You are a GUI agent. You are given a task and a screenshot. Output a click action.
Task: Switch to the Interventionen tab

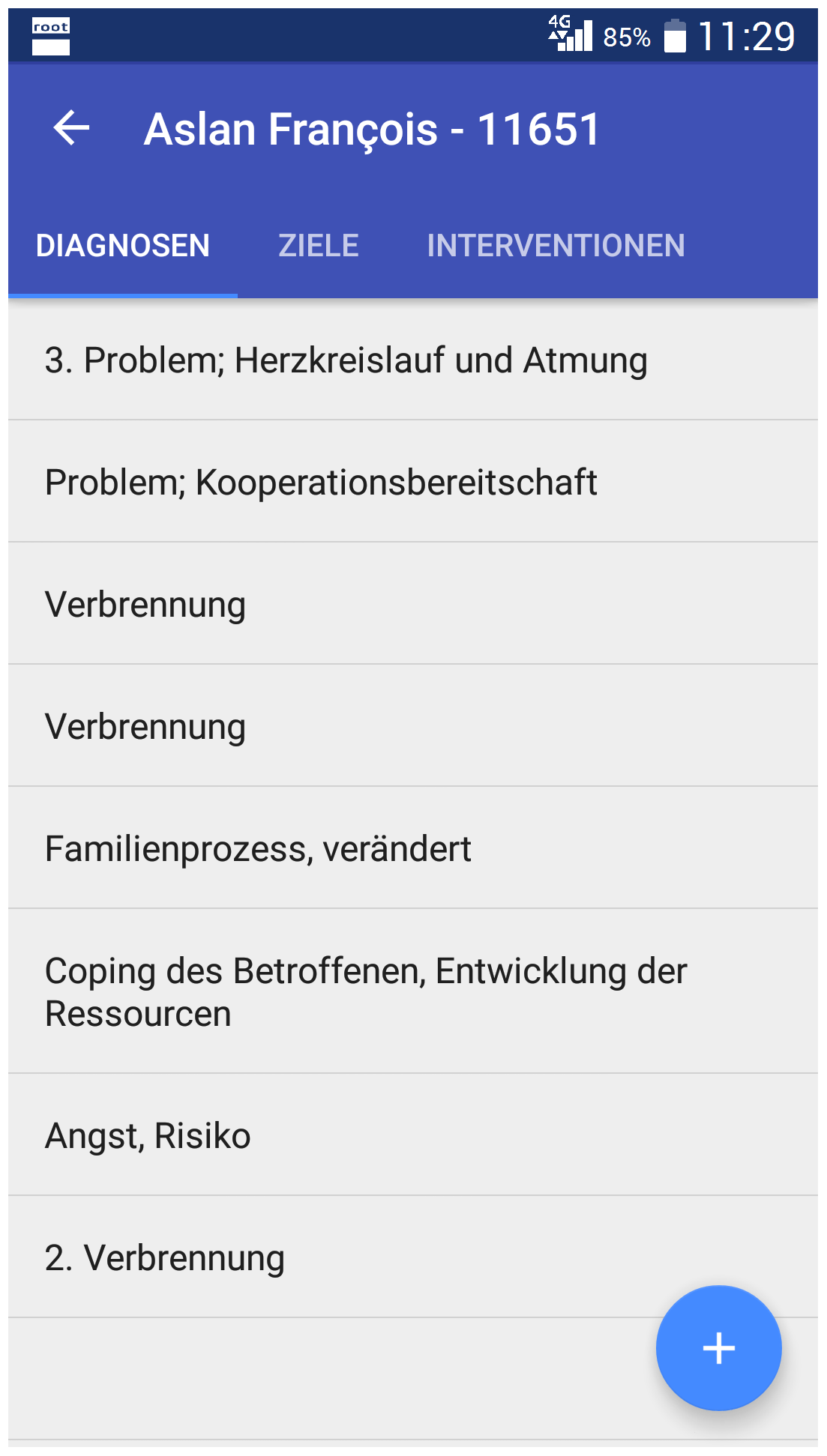[x=556, y=246]
